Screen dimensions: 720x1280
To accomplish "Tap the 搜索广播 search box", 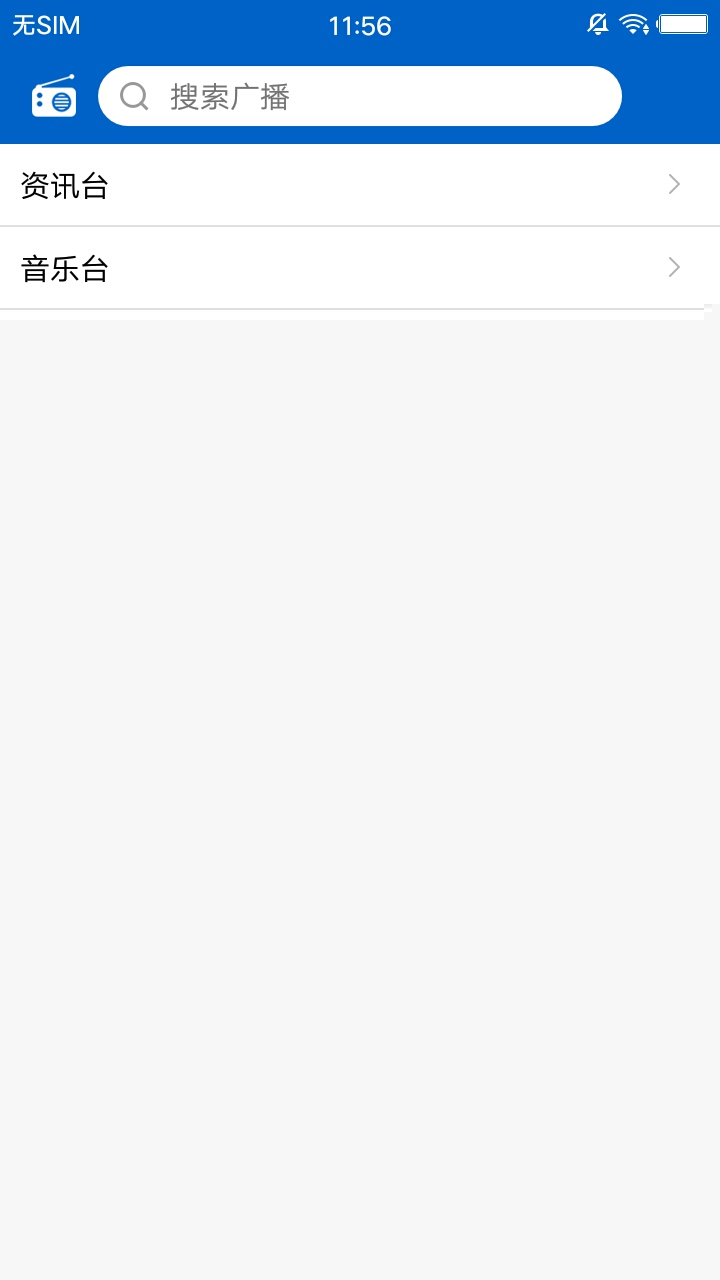I will [360, 96].
